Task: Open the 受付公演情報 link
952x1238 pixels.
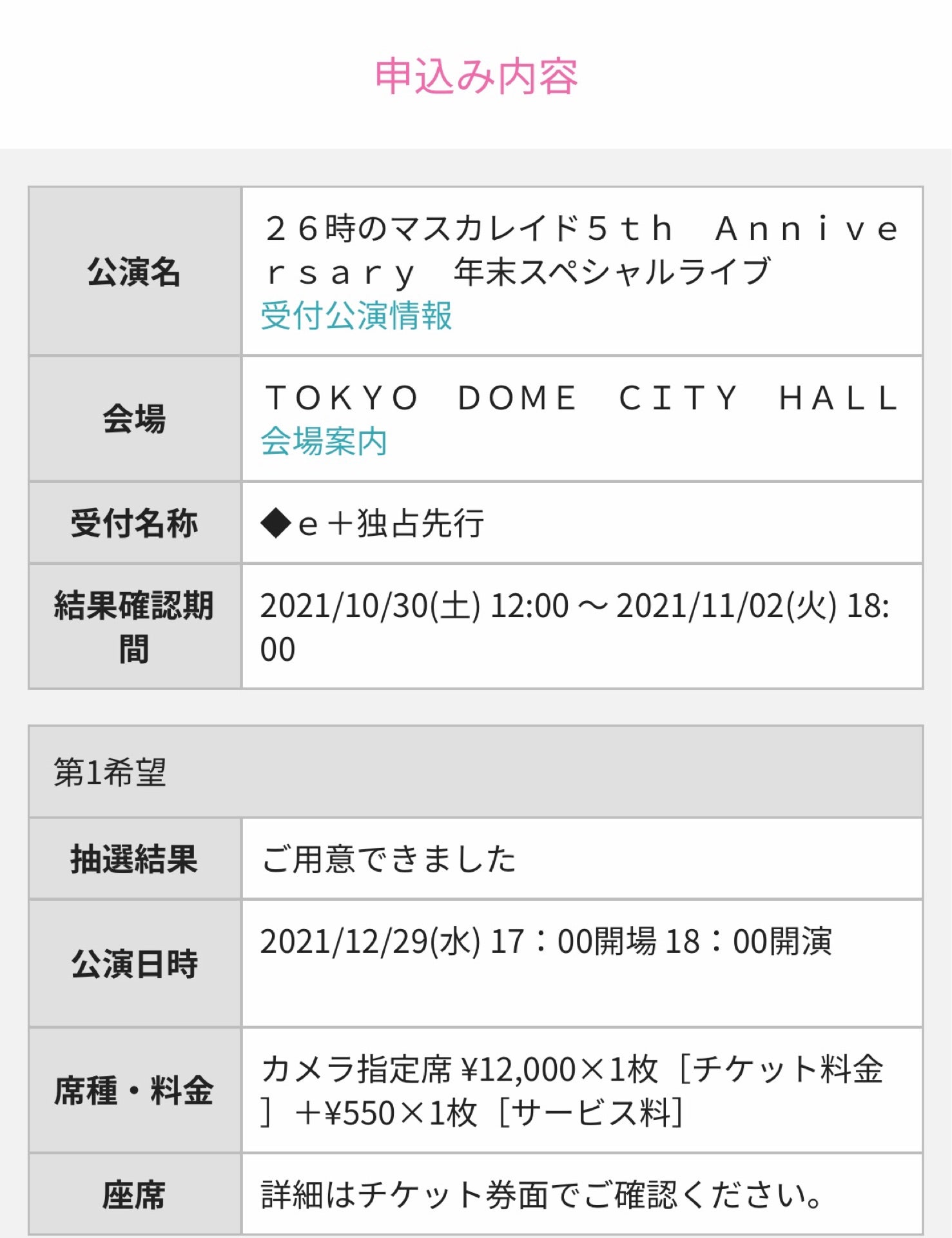Action: pos(356,316)
